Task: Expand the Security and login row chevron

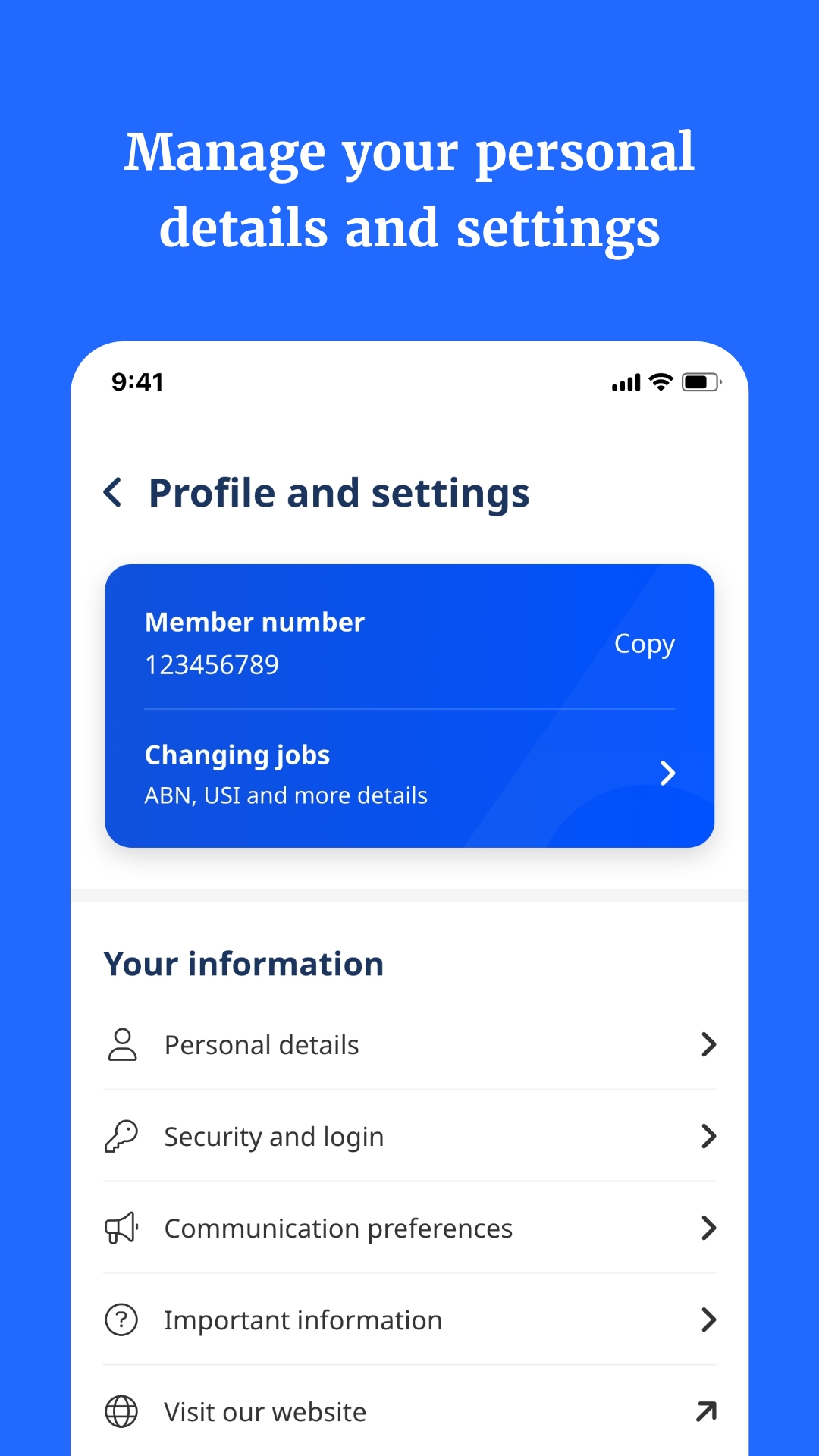Action: coord(710,1136)
